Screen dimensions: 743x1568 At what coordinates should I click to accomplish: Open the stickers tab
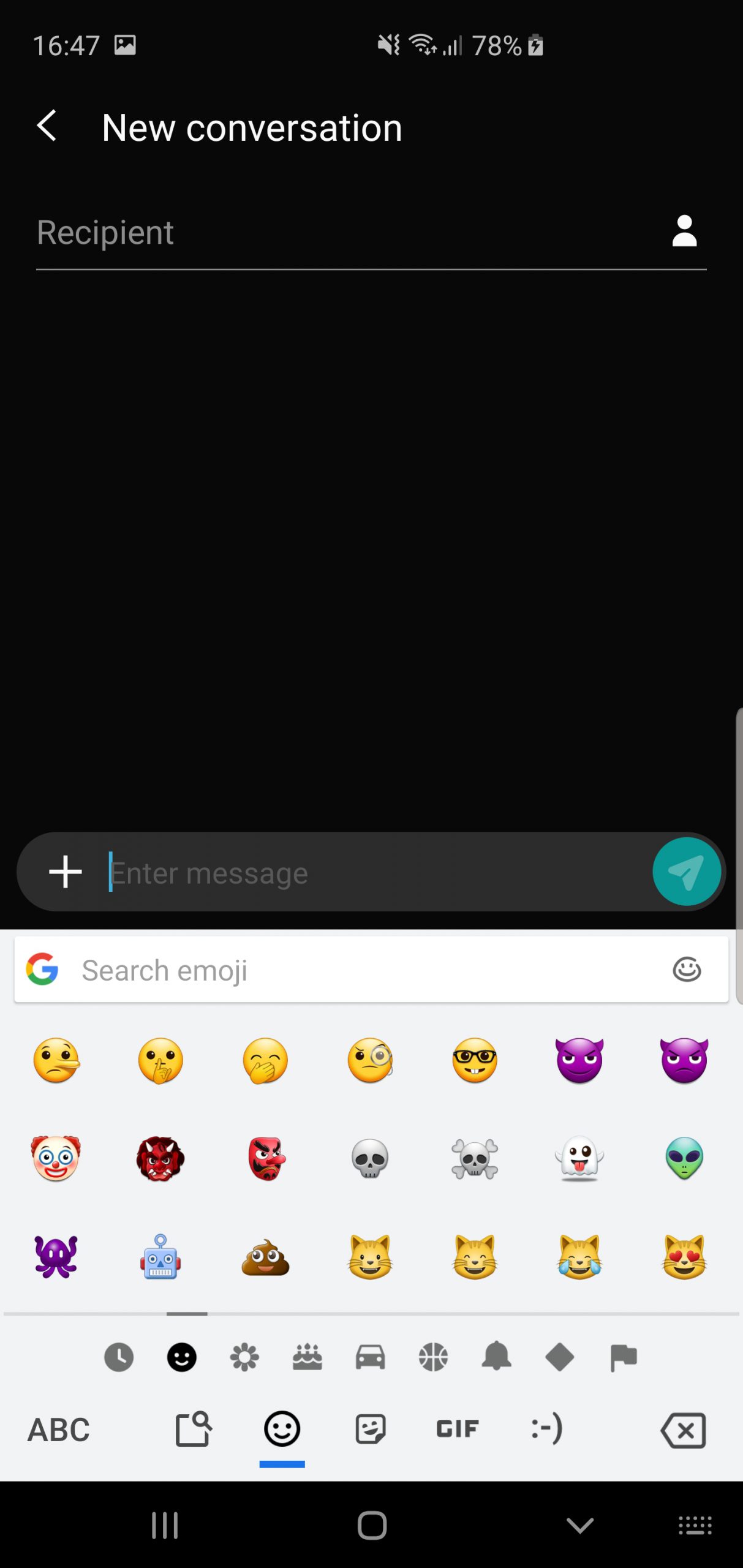point(371,1429)
